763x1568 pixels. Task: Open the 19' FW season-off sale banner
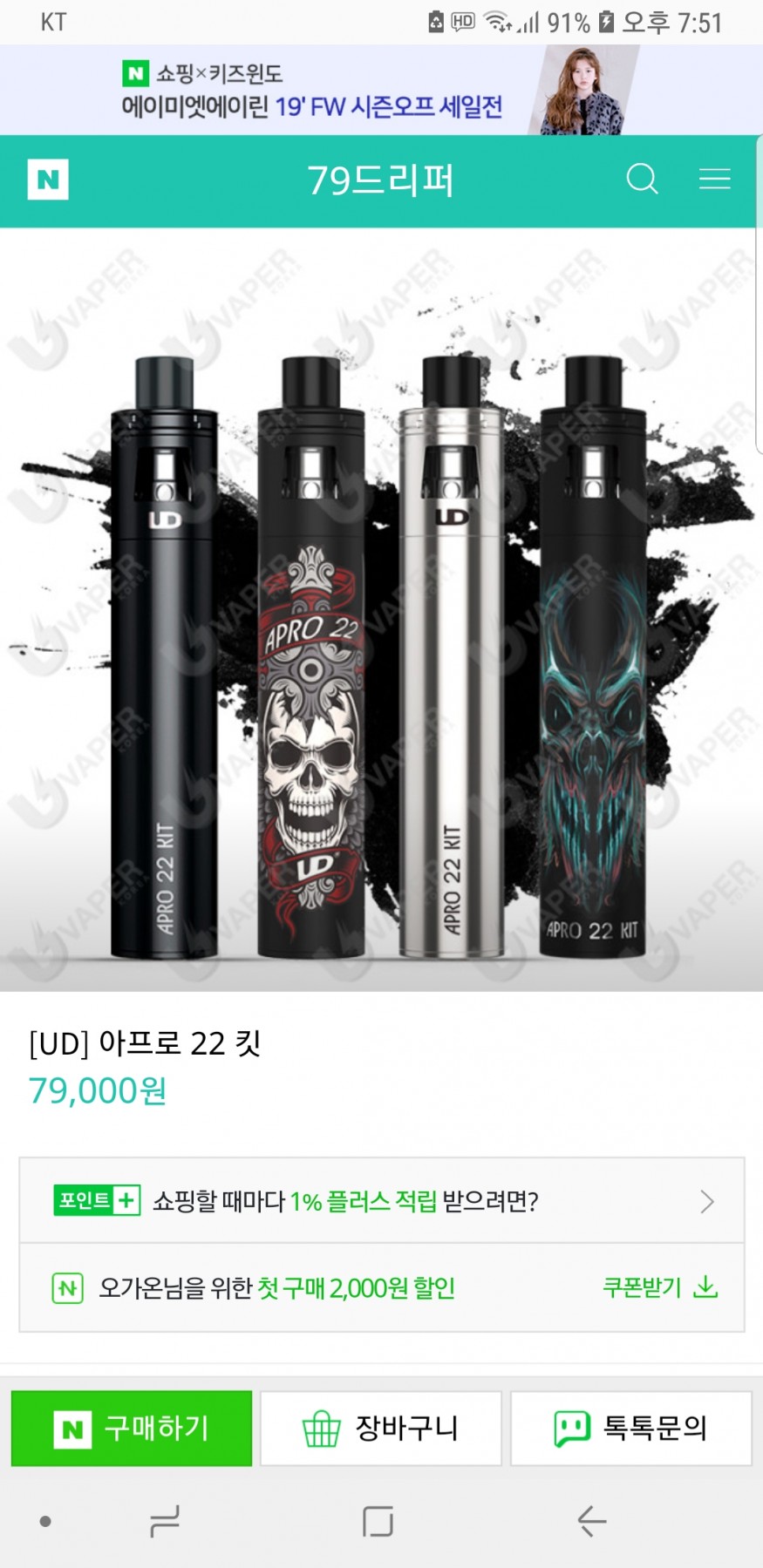click(x=381, y=91)
